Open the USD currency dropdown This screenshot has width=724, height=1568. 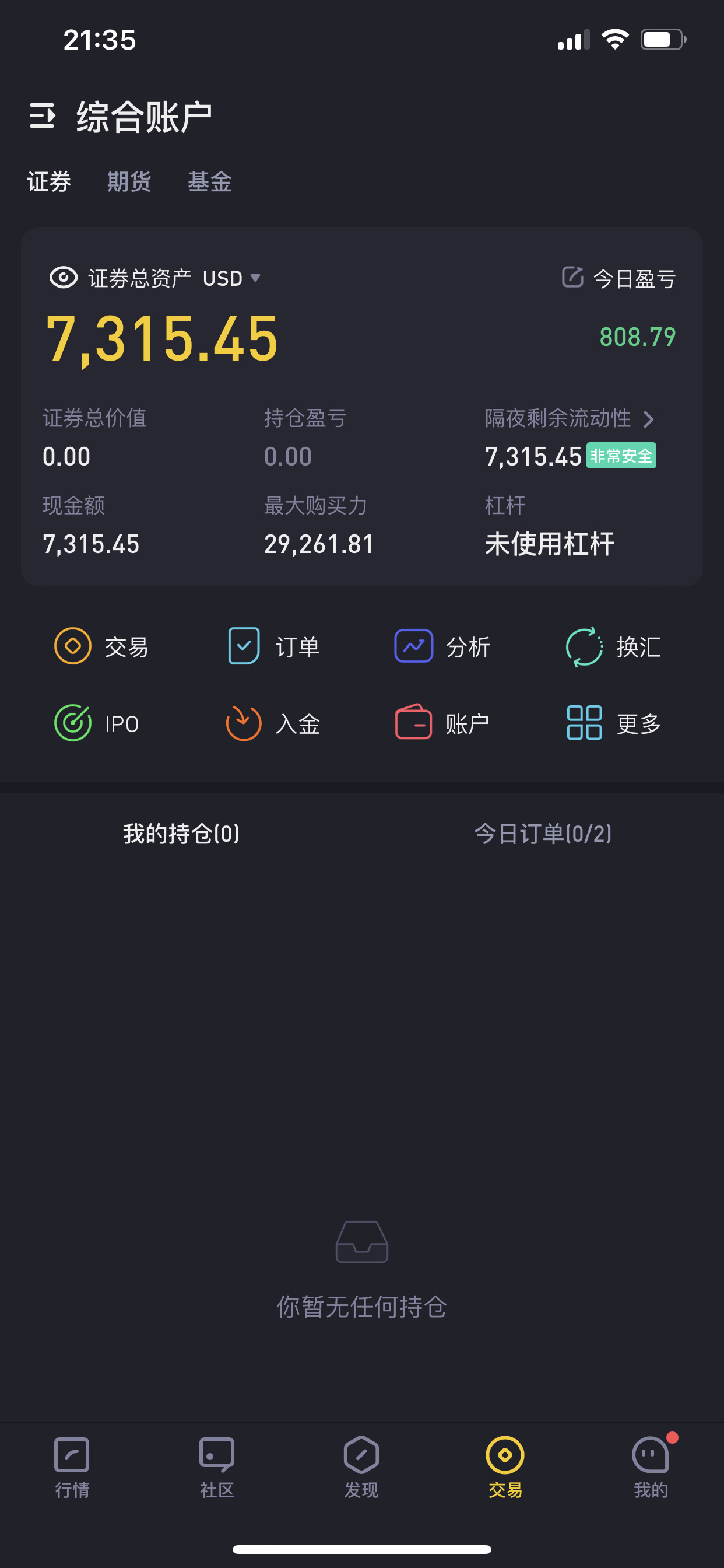coord(231,278)
